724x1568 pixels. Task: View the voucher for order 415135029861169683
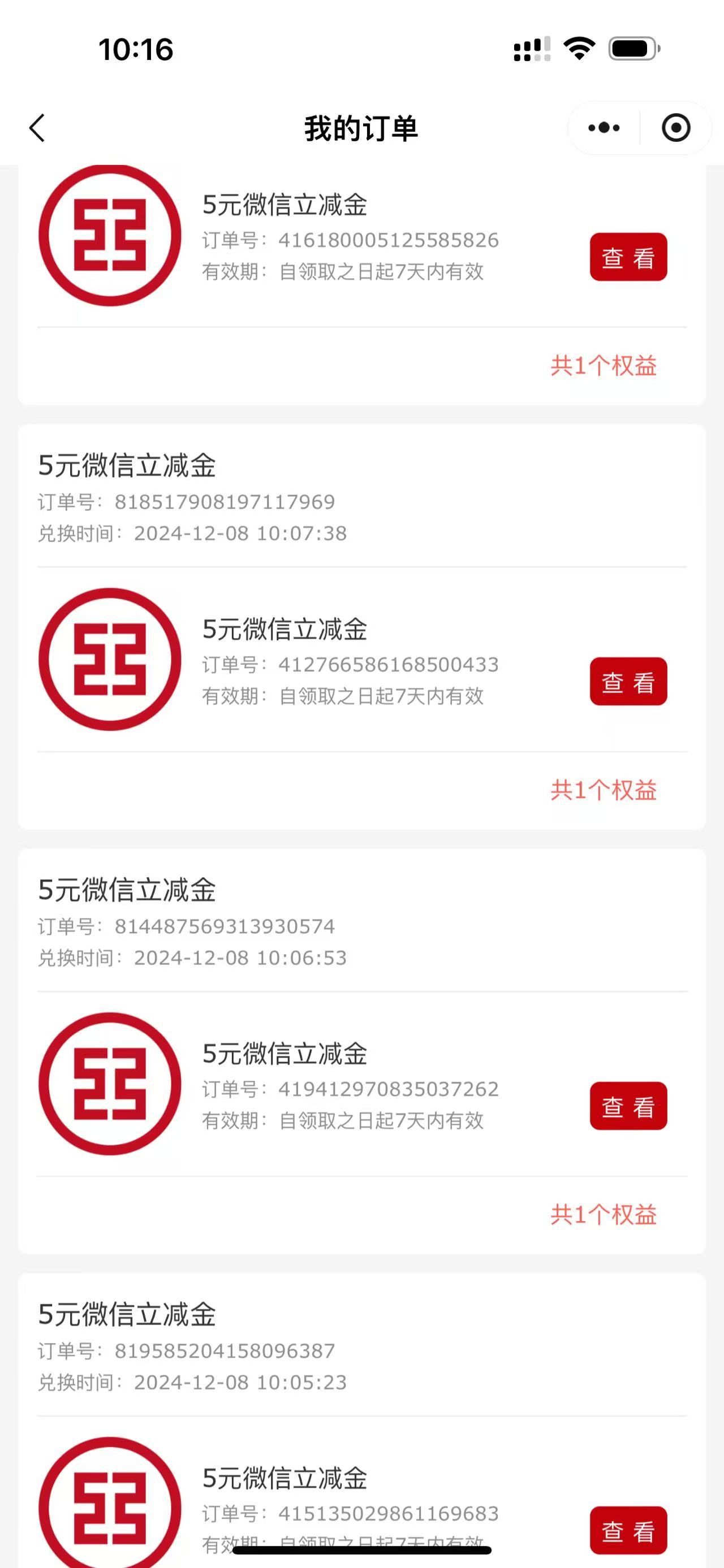coord(628,1530)
